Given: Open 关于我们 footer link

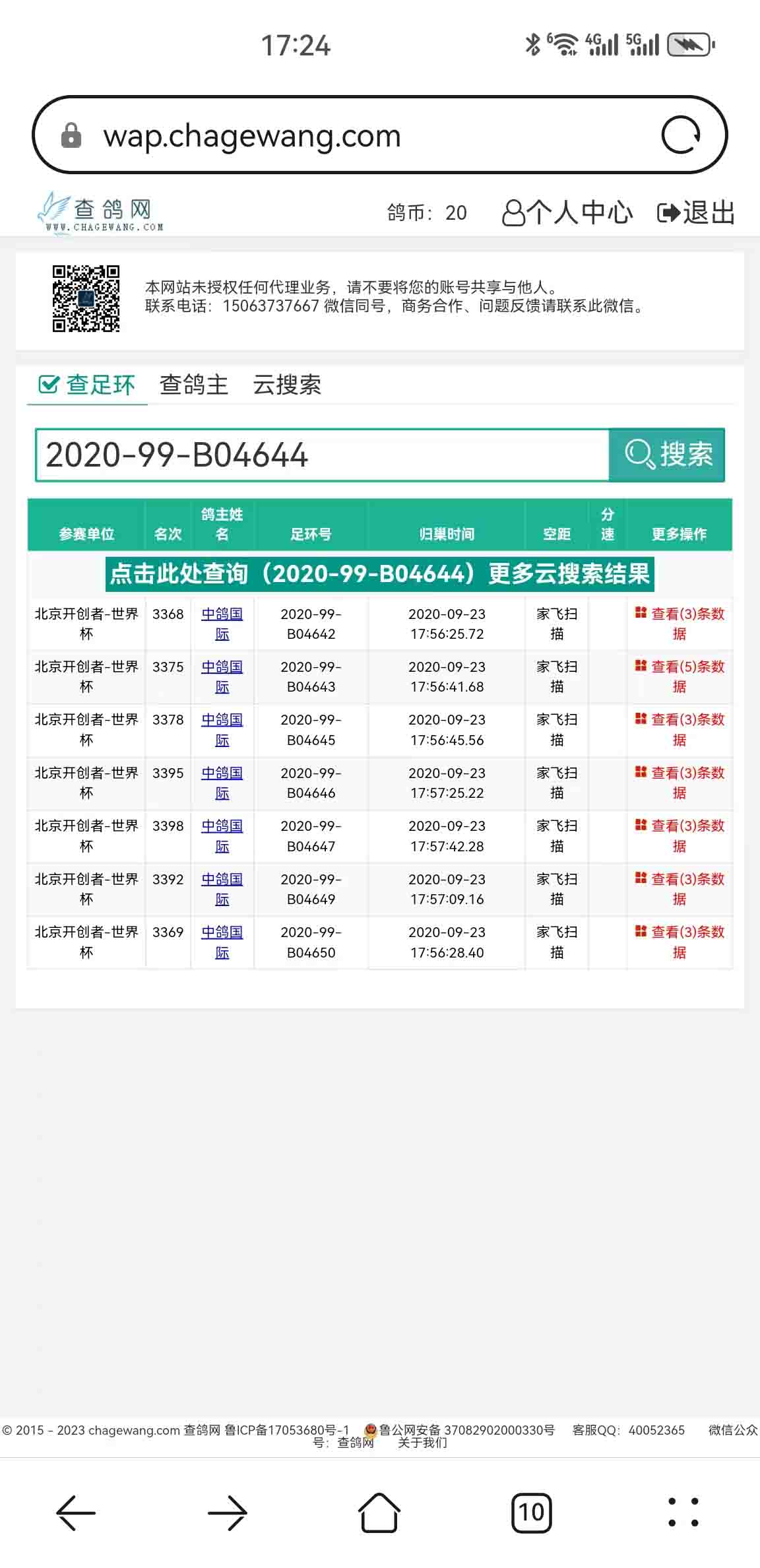Looking at the screenshot, I should click(422, 1443).
